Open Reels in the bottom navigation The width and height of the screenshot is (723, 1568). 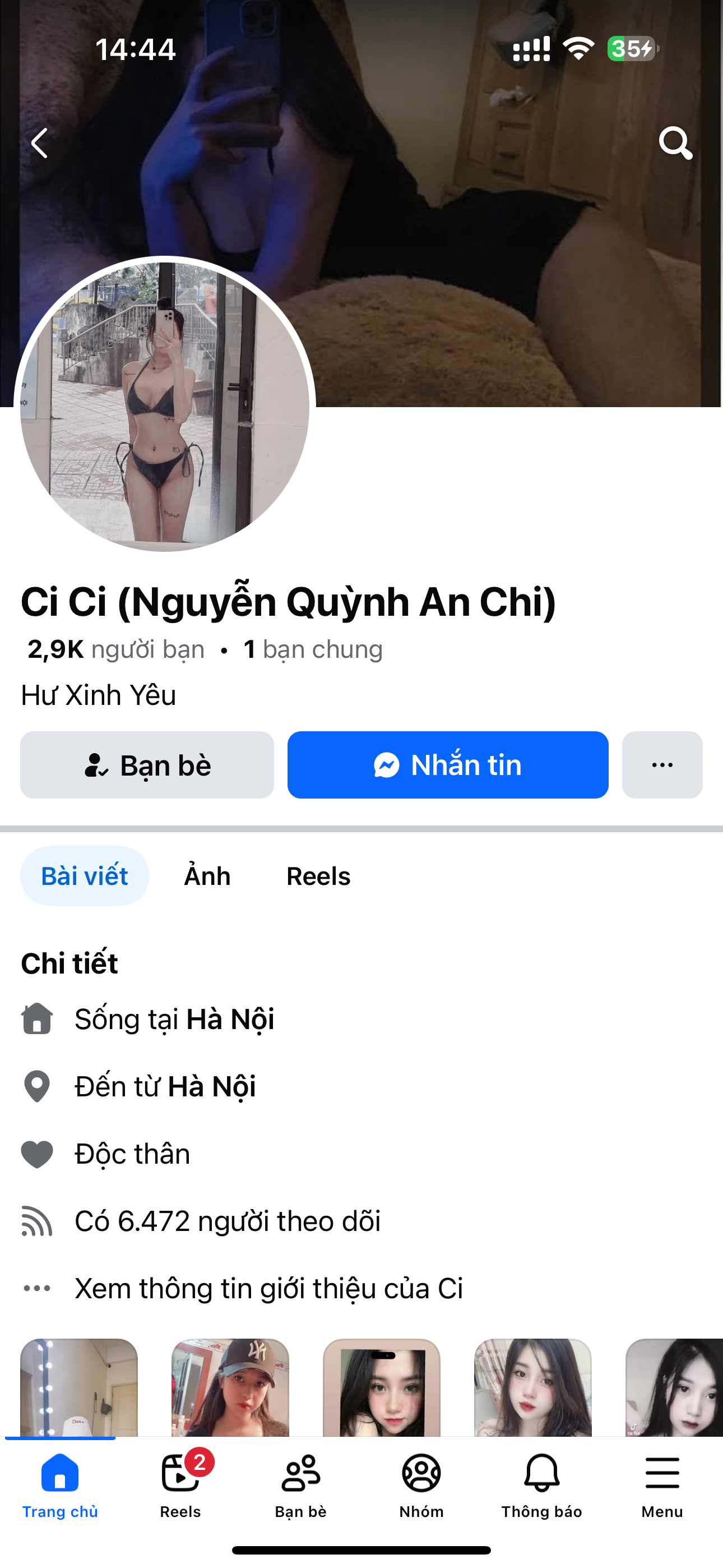(180, 1485)
